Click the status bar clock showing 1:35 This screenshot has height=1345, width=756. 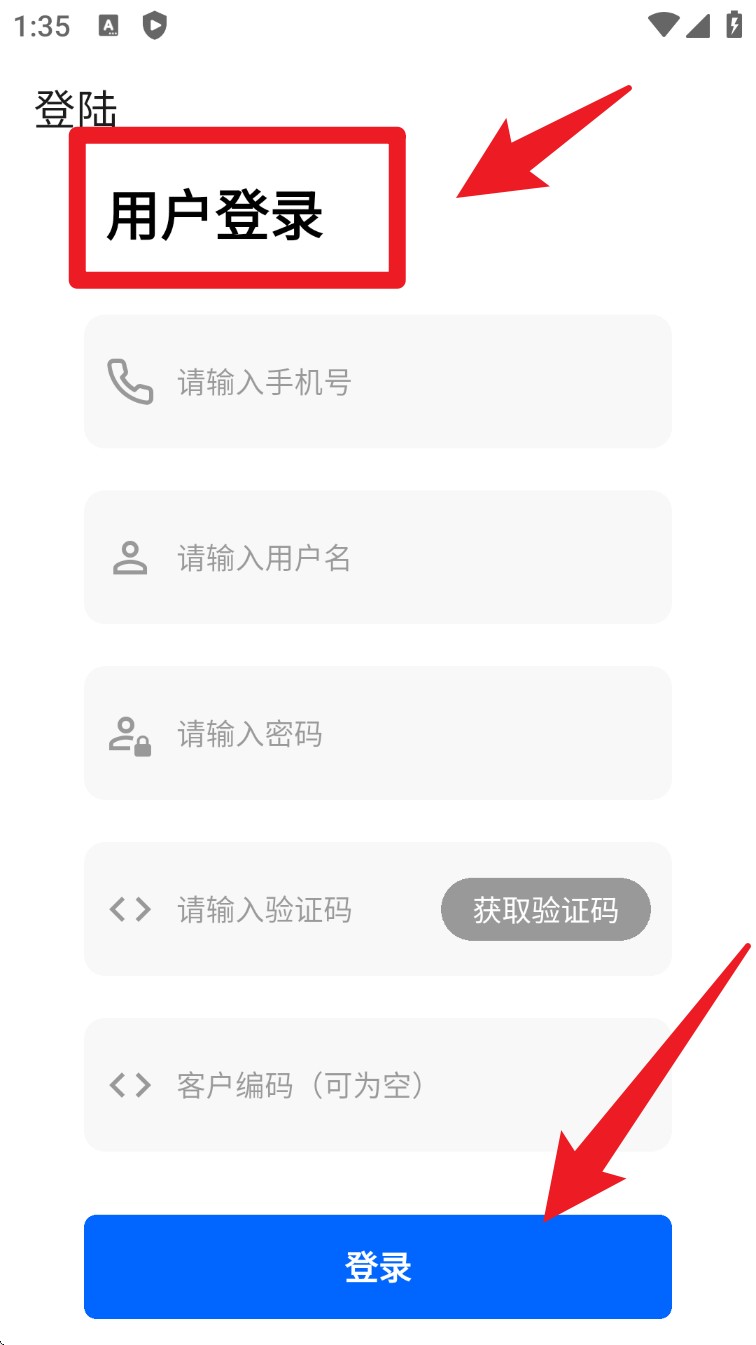pos(42,27)
